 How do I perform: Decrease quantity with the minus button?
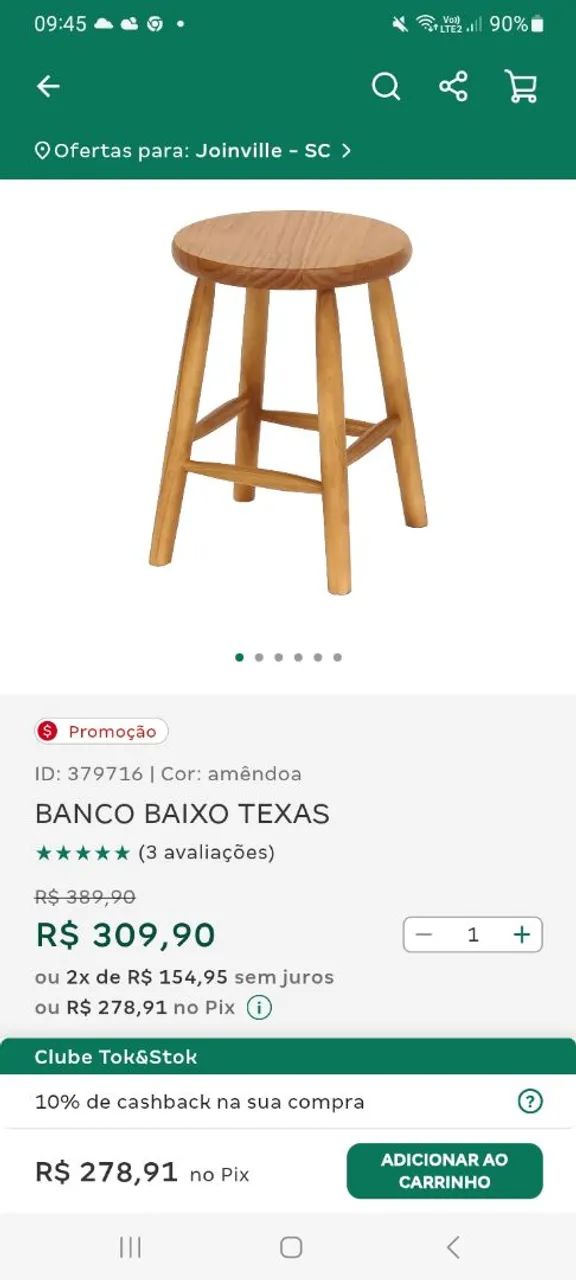424,935
